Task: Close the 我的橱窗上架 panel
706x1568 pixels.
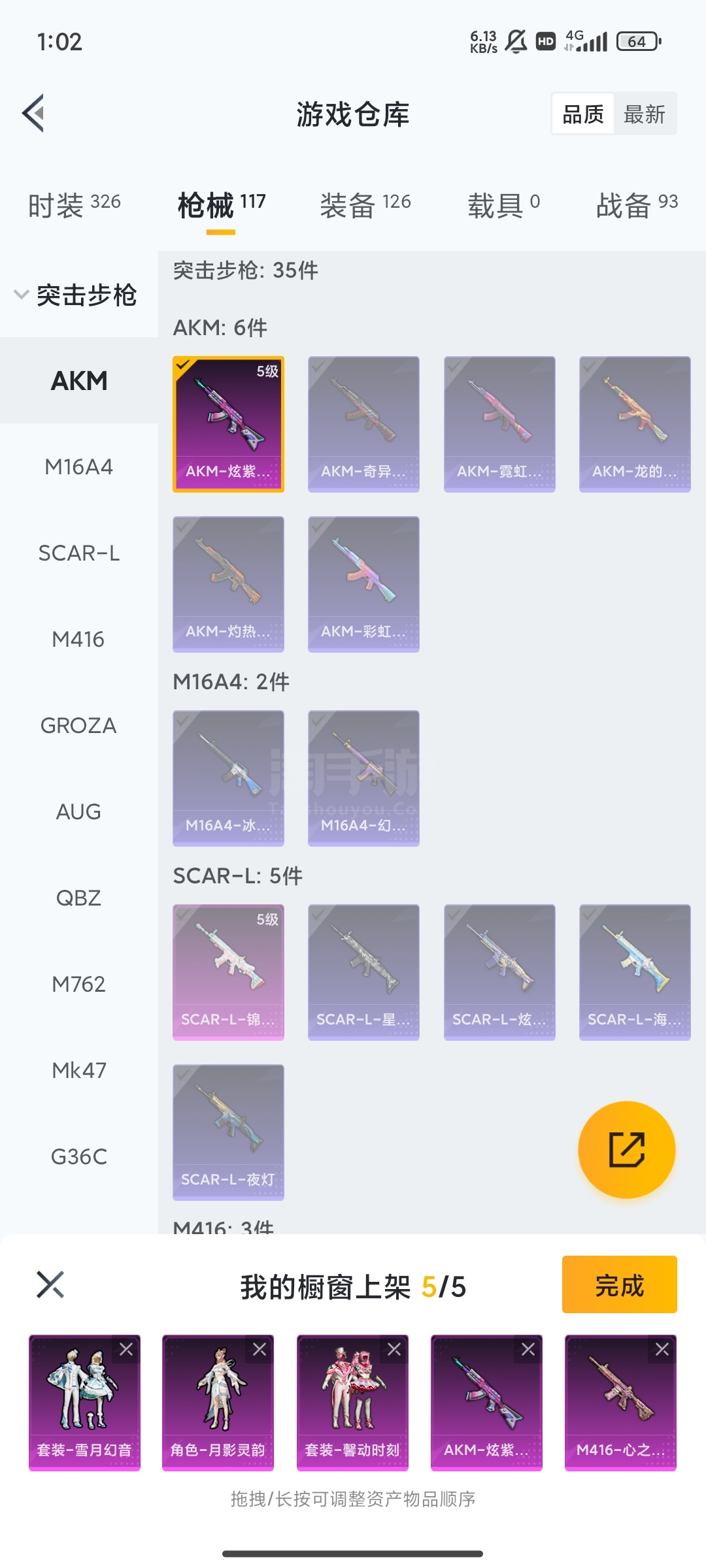Action: point(50,1284)
